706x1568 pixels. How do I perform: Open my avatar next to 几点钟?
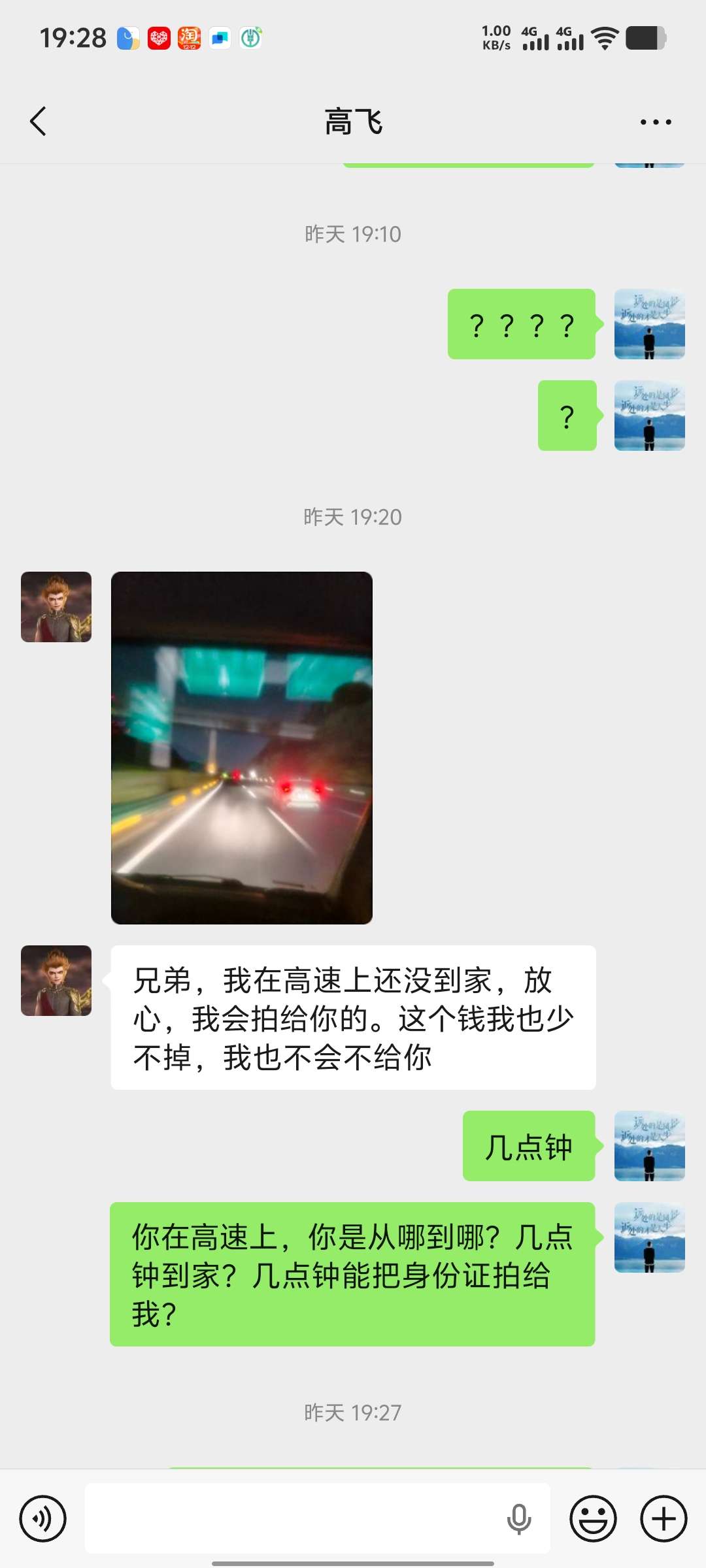point(649,1146)
